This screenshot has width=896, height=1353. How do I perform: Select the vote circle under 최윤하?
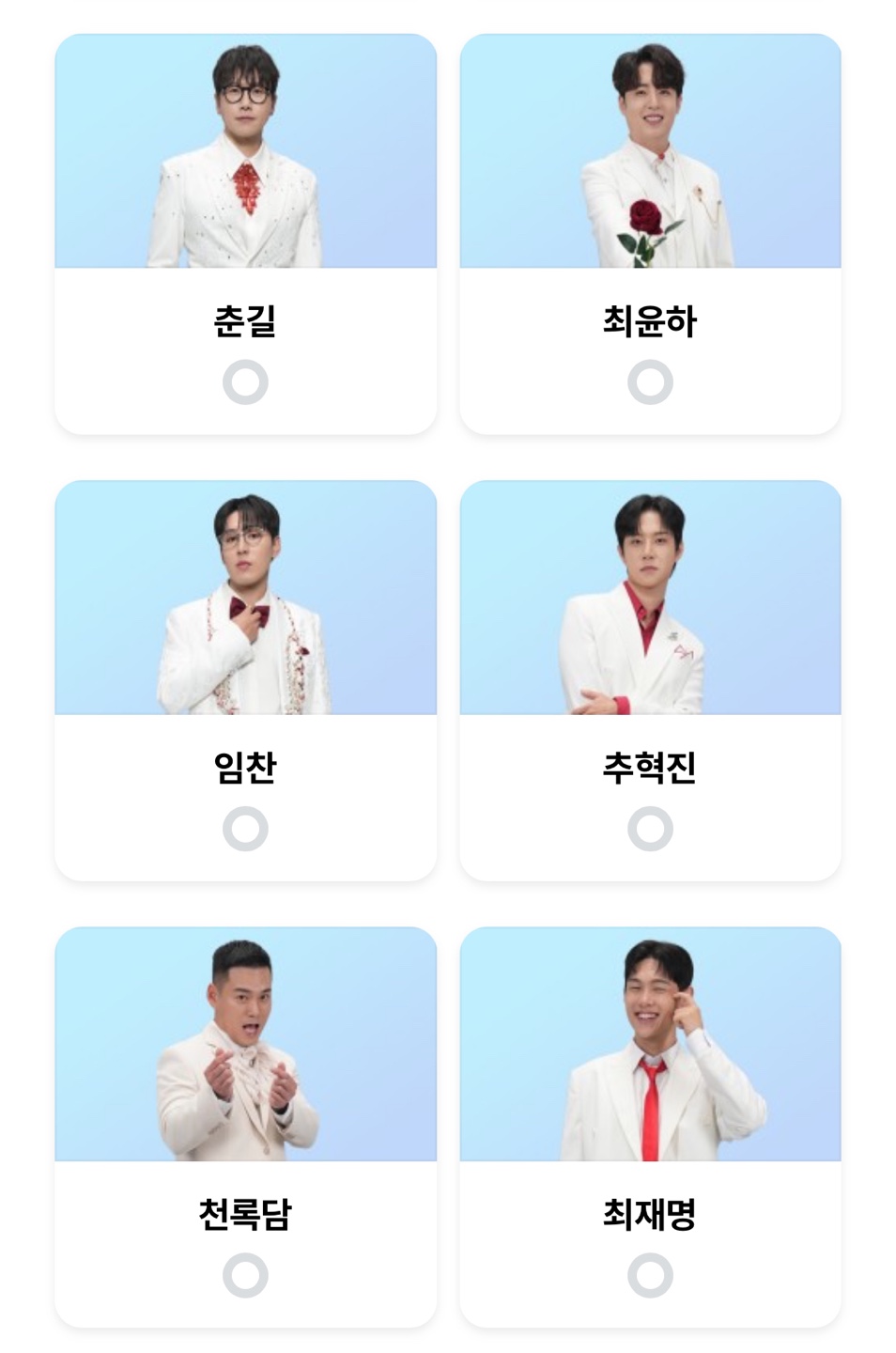pos(652,381)
